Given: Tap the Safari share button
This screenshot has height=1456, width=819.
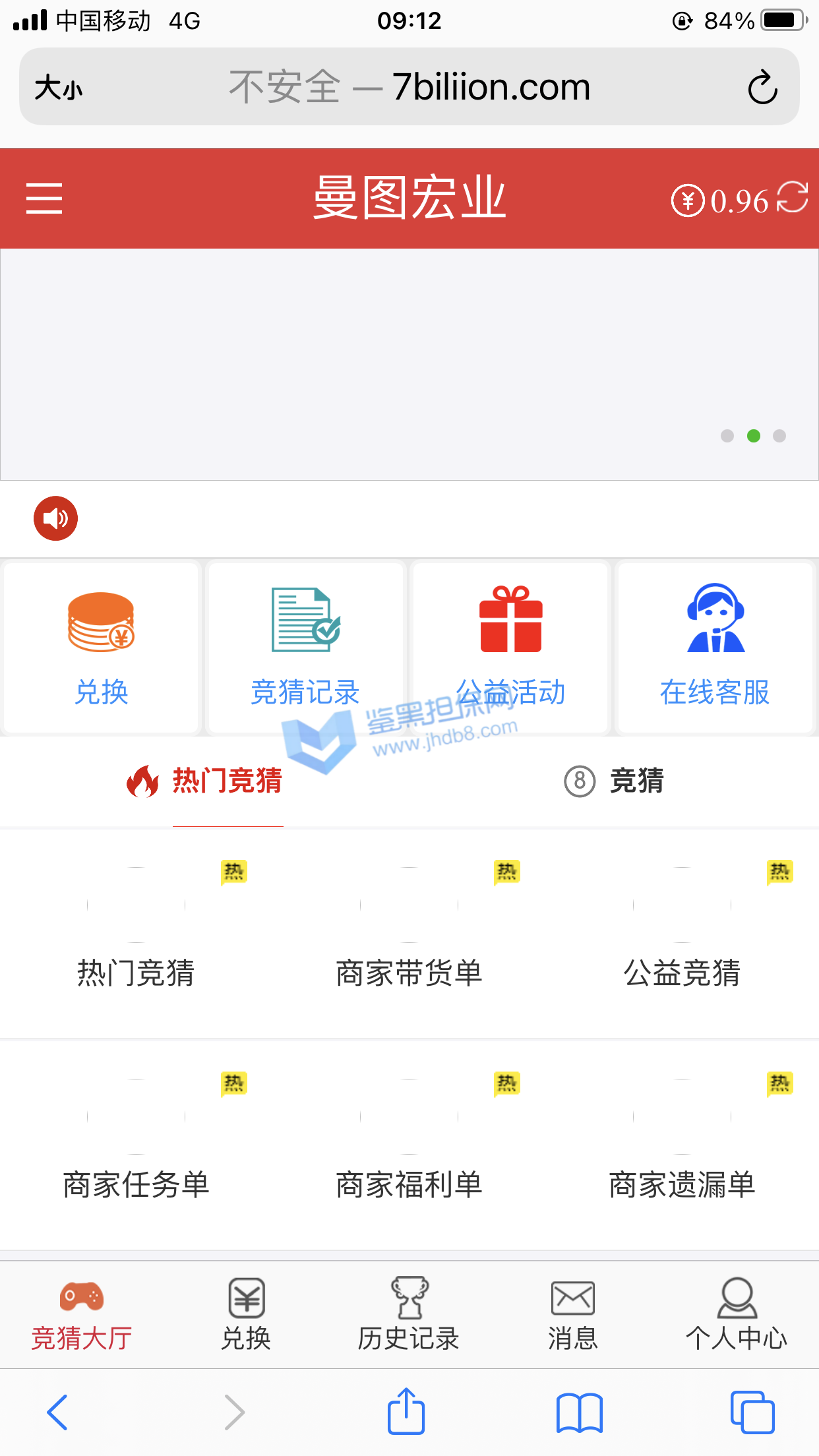Looking at the screenshot, I should click(406, 1412).
